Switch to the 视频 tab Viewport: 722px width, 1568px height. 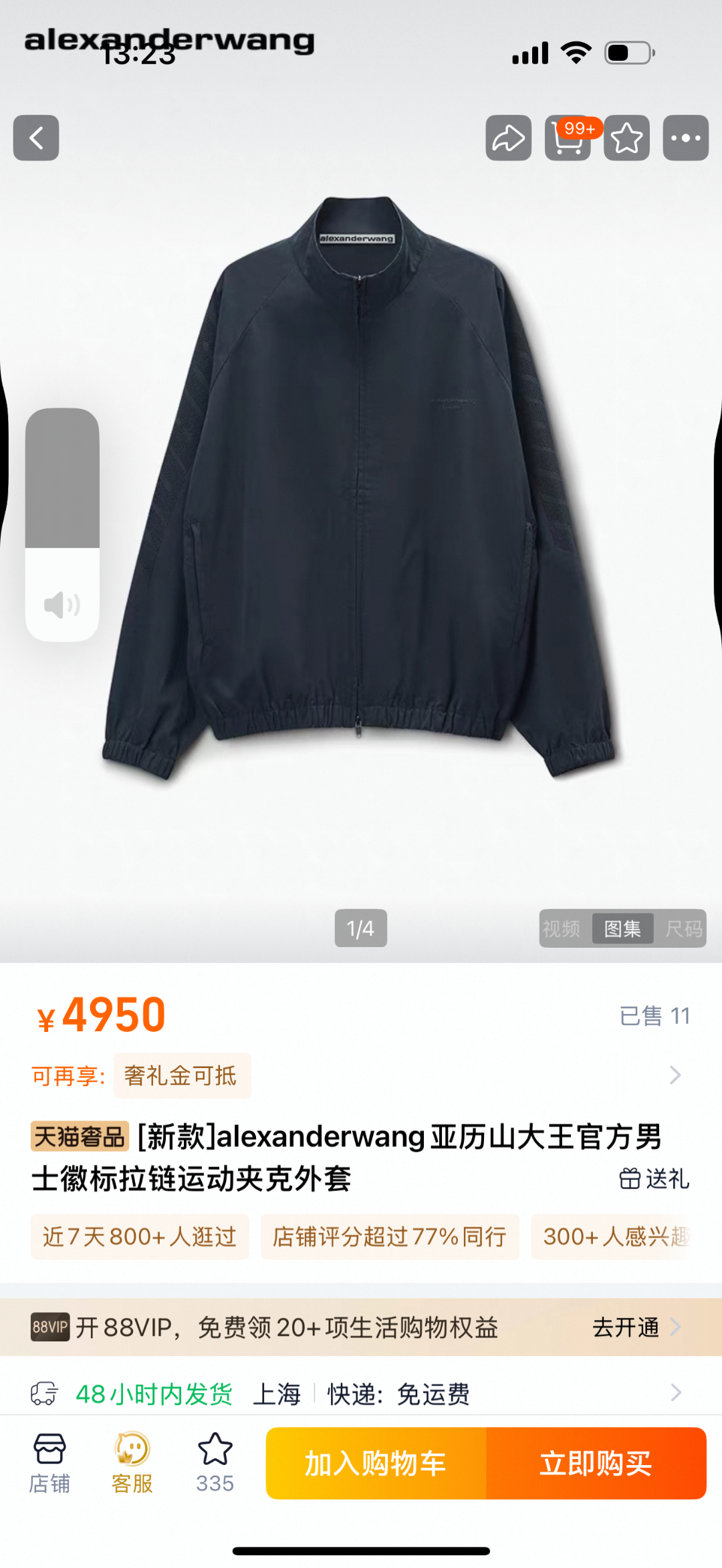point(562,928)
